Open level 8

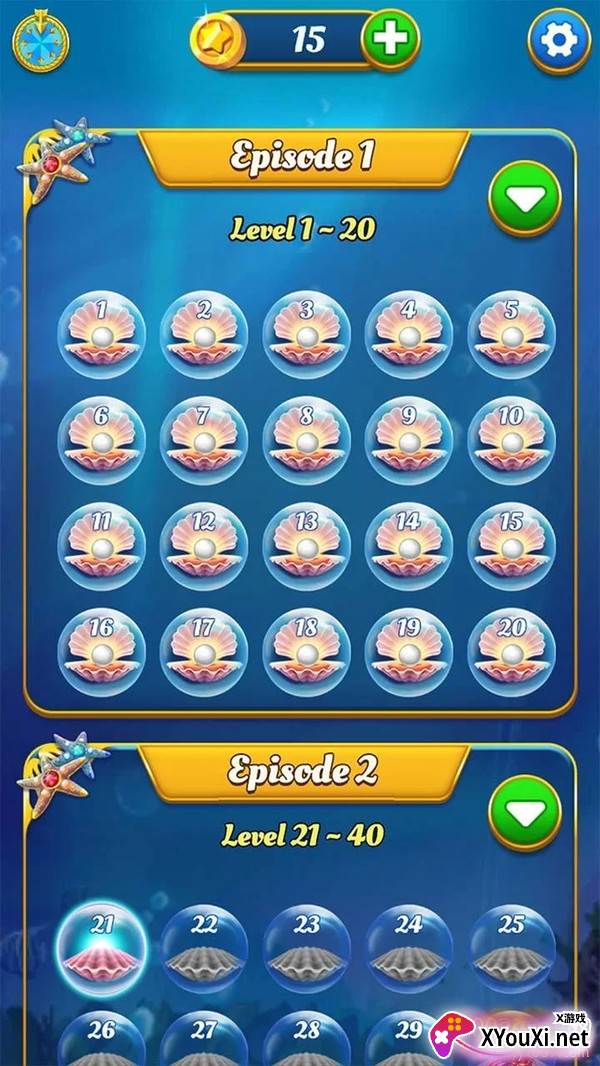pyautogui.click(x=306, y=441)
